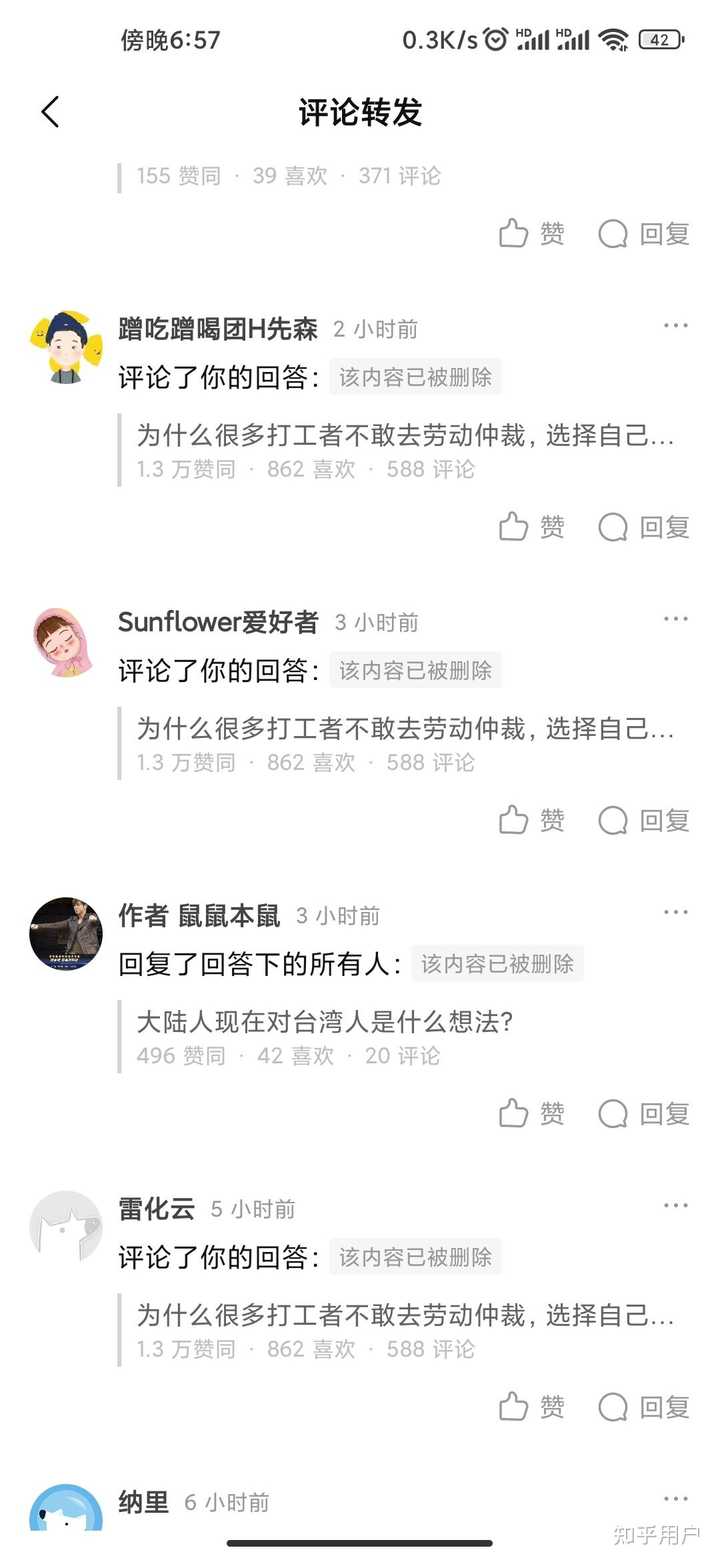This screenshot has height=1560, width=720.
Task: Open overflow menu on Sunflower爱好者's notification
Action: point(676,619)
